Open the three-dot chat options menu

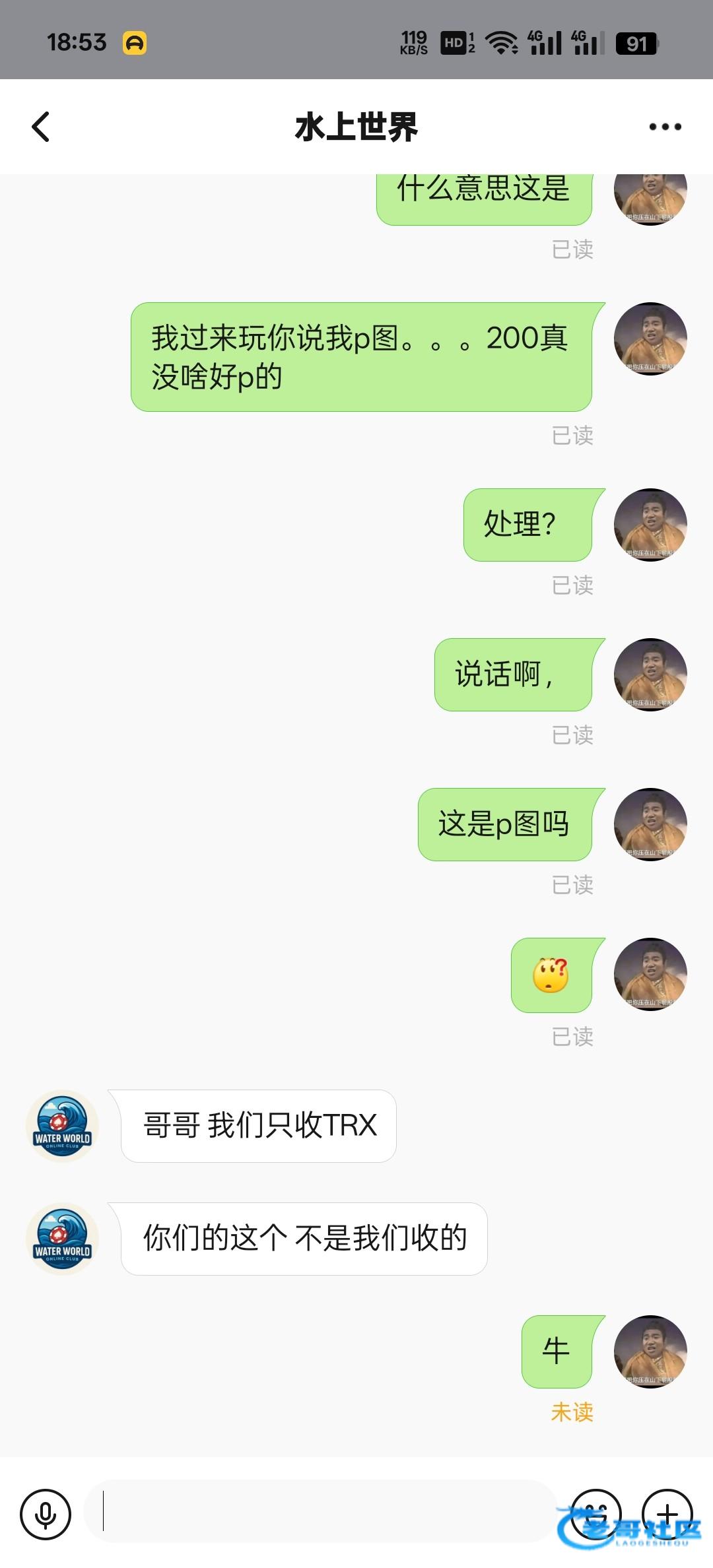(664, 127)
